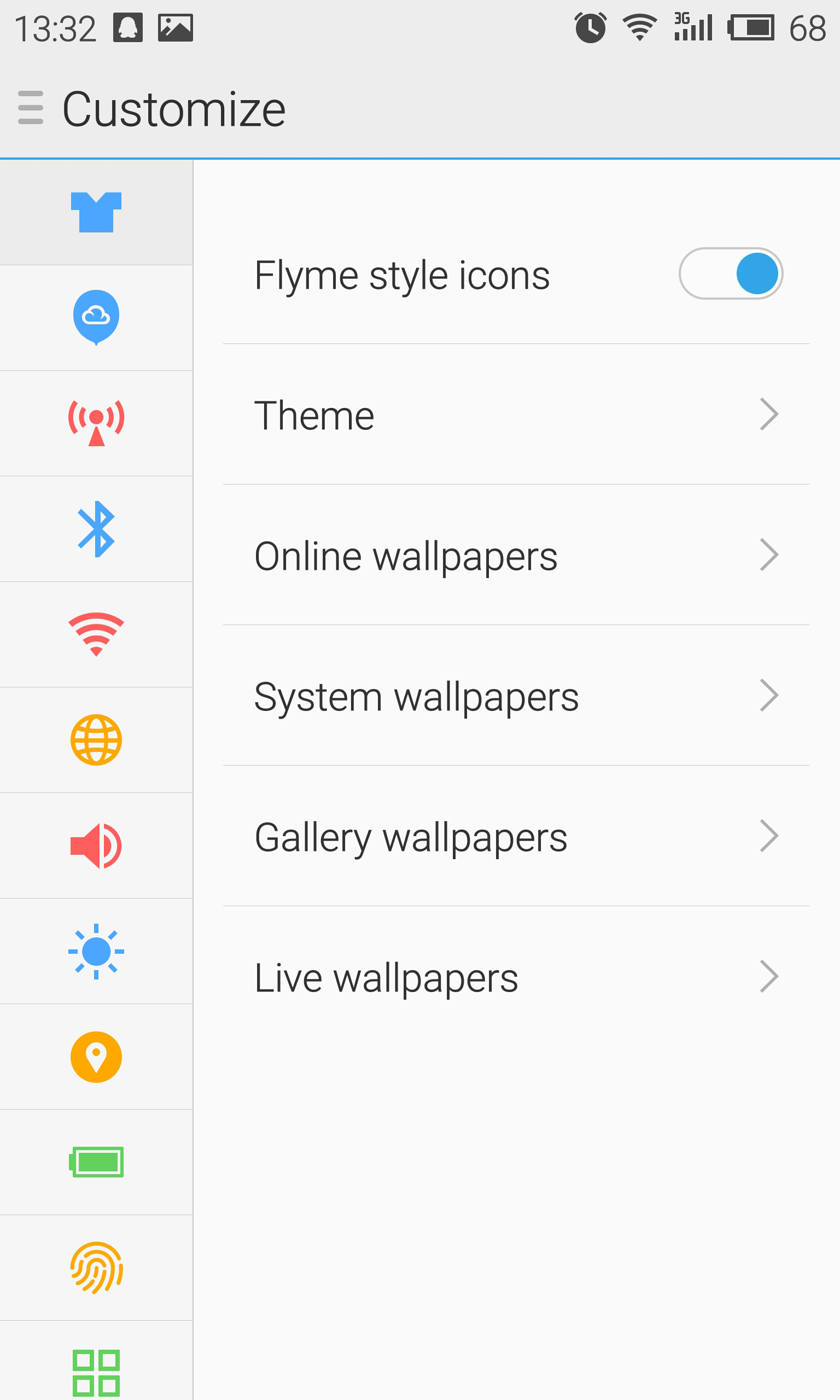Choose from Gallery wallpapers
Viewport: 840px width, 1400px height.
515,836
